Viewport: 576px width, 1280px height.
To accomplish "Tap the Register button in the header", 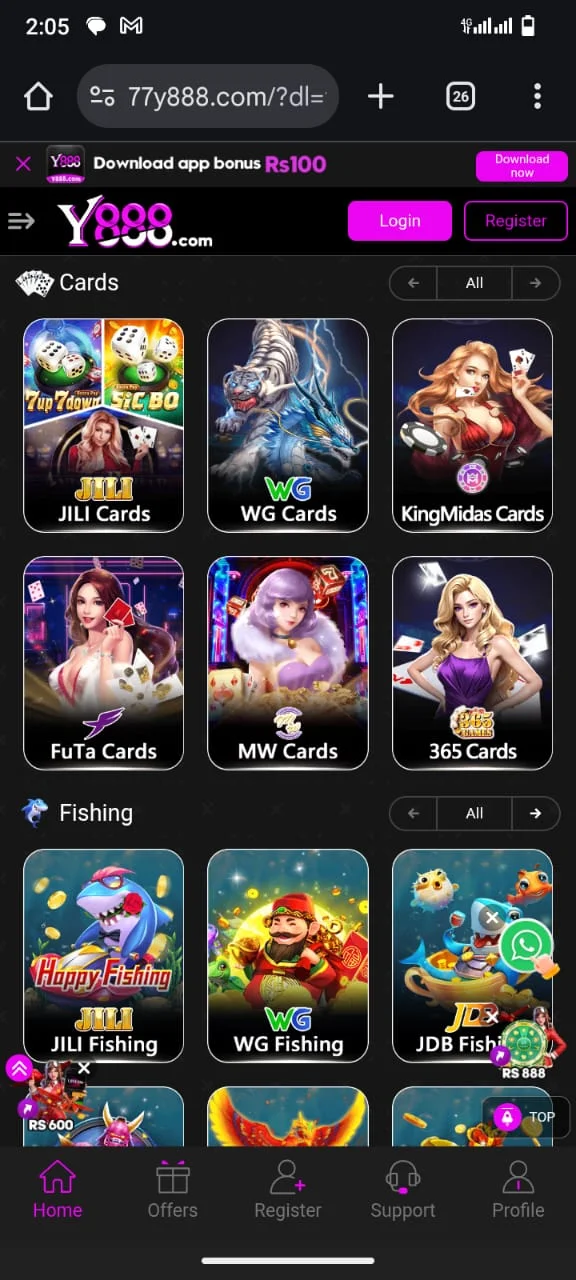I will 516,221.
